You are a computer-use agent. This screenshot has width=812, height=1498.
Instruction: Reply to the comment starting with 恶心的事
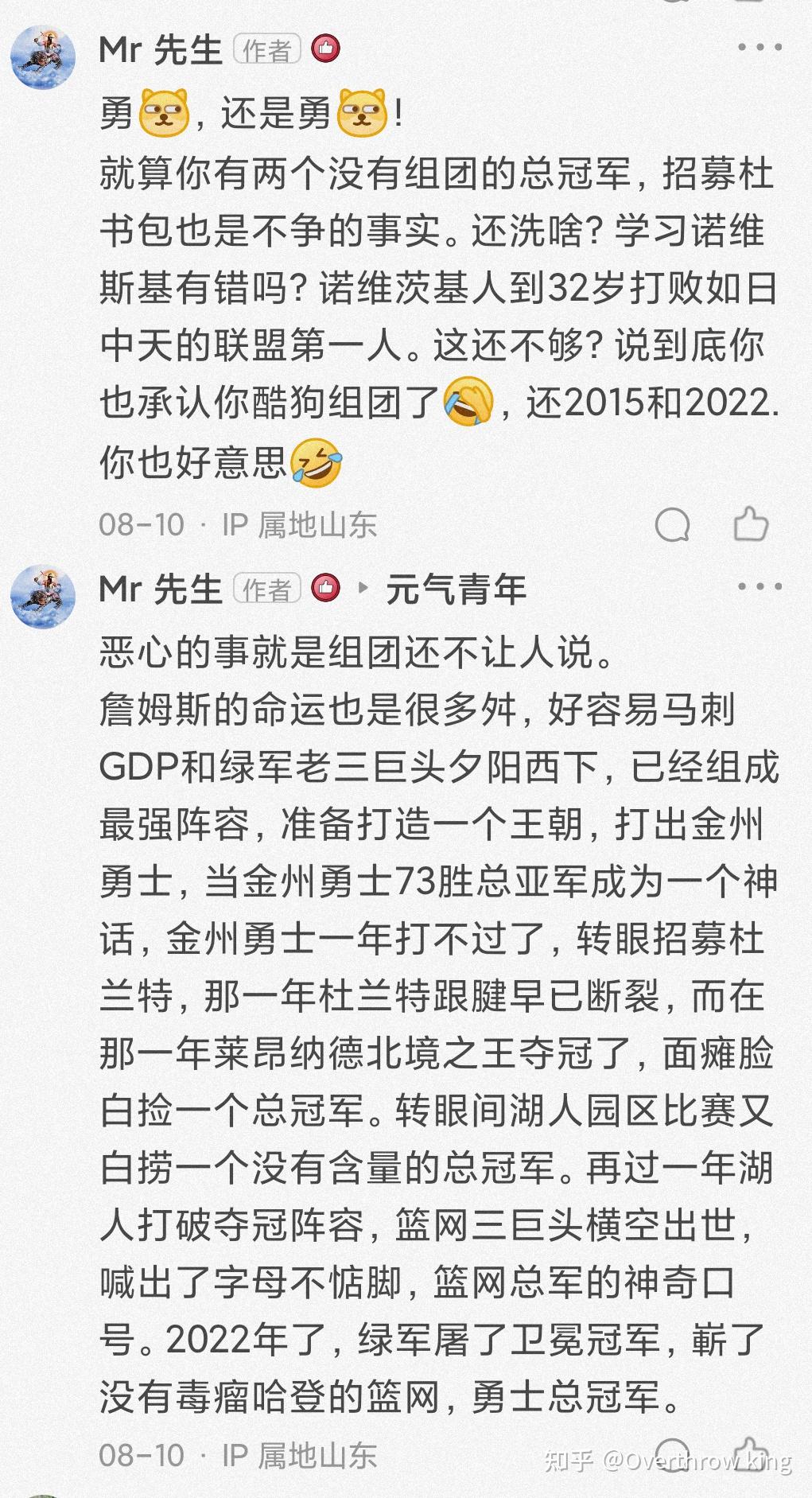(x=672, y=1453)
